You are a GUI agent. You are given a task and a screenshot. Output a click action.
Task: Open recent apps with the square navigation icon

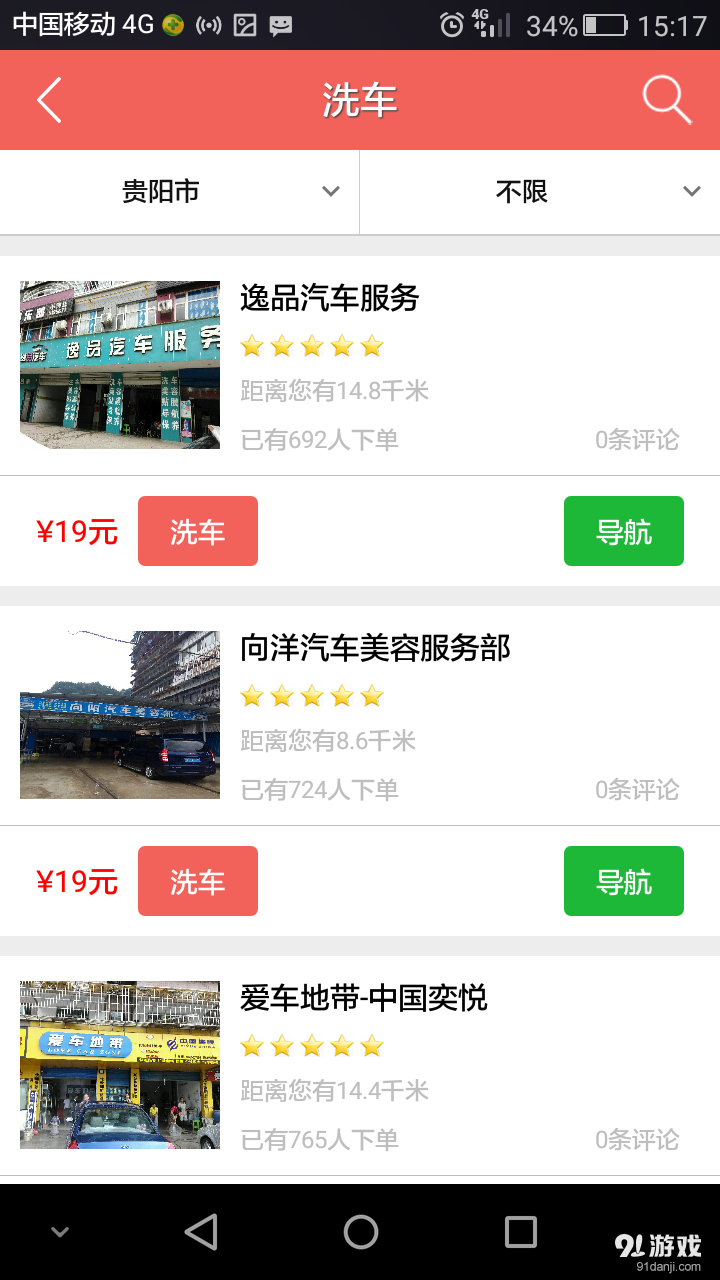518,1232
